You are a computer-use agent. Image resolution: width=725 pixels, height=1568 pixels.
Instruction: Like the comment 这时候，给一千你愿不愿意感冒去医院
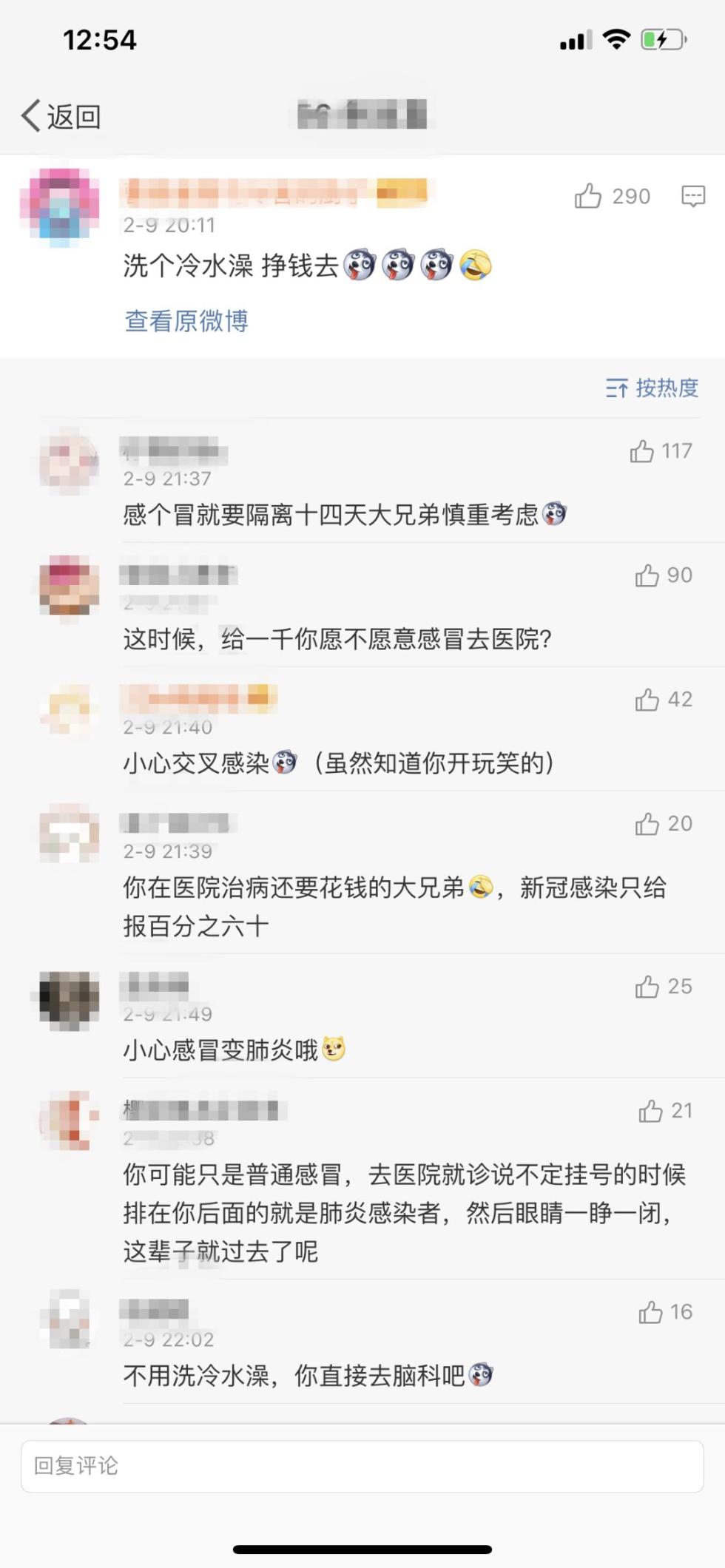click(x=647, y=575)
